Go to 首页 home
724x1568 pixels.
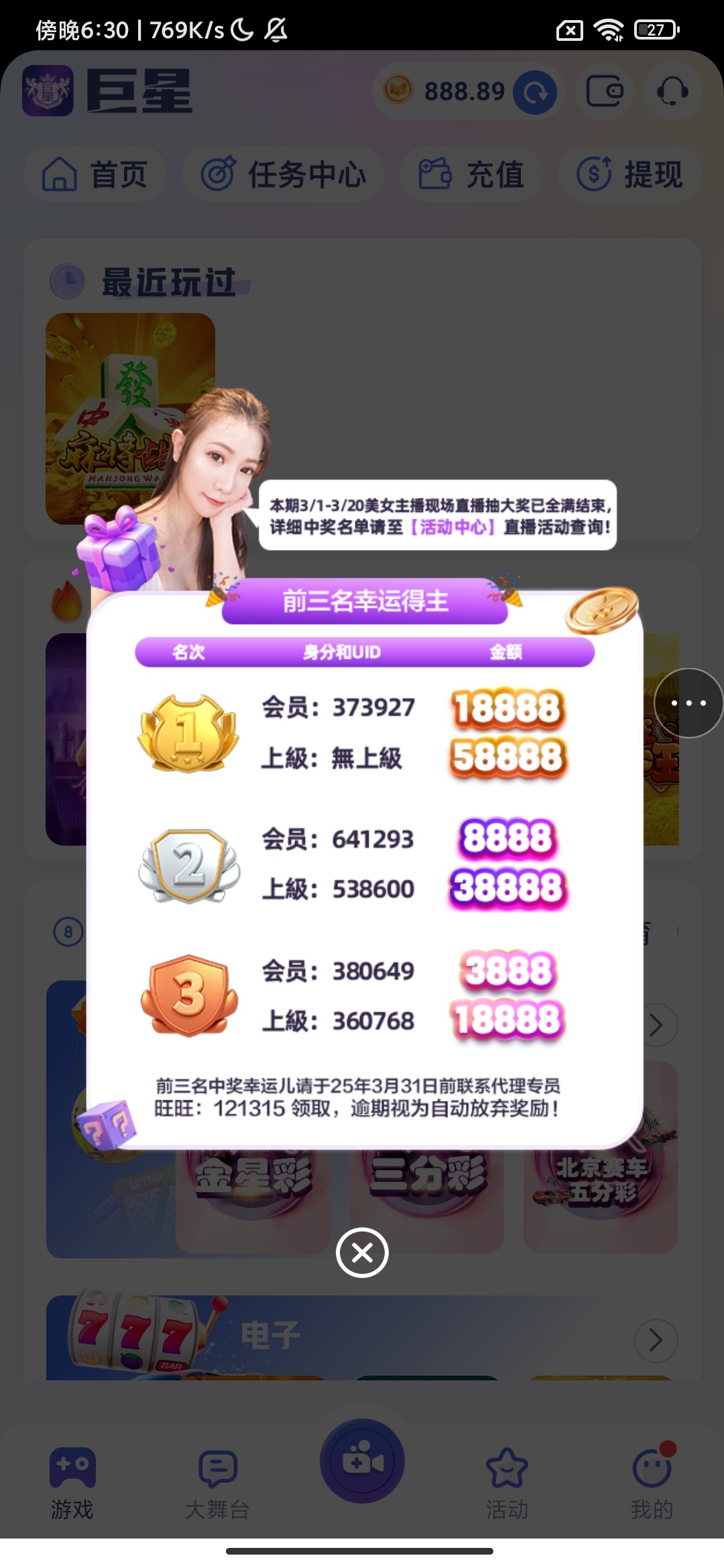[x=95, y=175]
